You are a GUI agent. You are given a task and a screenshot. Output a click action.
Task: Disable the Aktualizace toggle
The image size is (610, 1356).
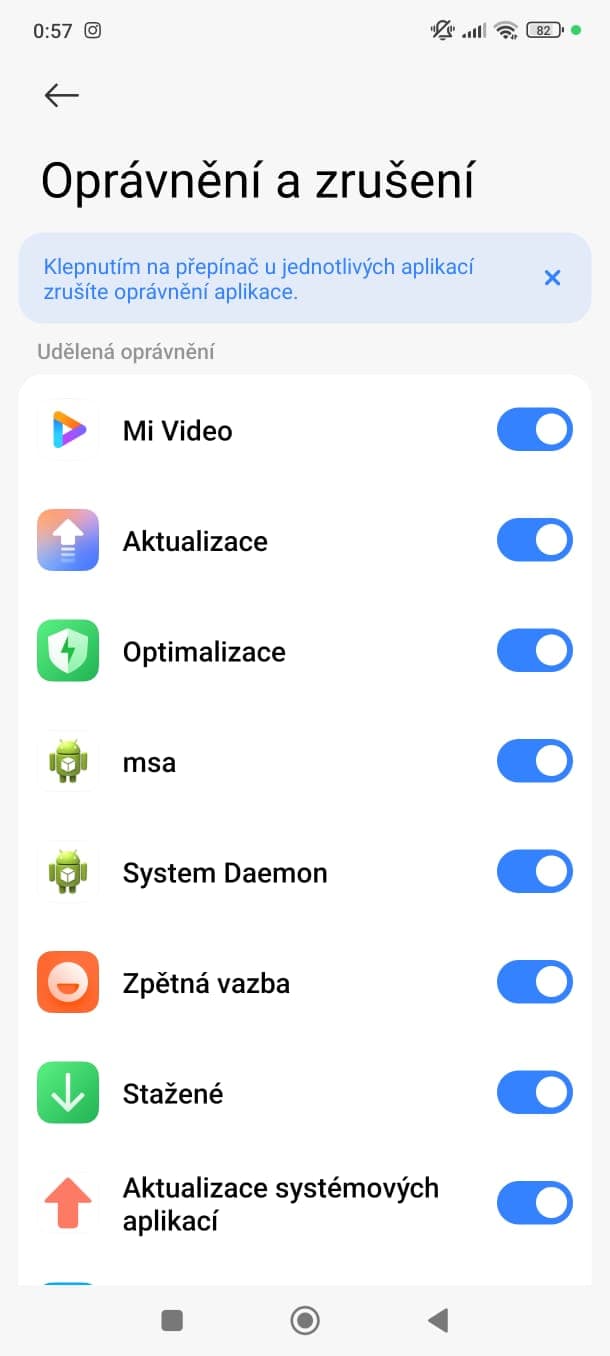pyautogui.click(x=534, y=541)
